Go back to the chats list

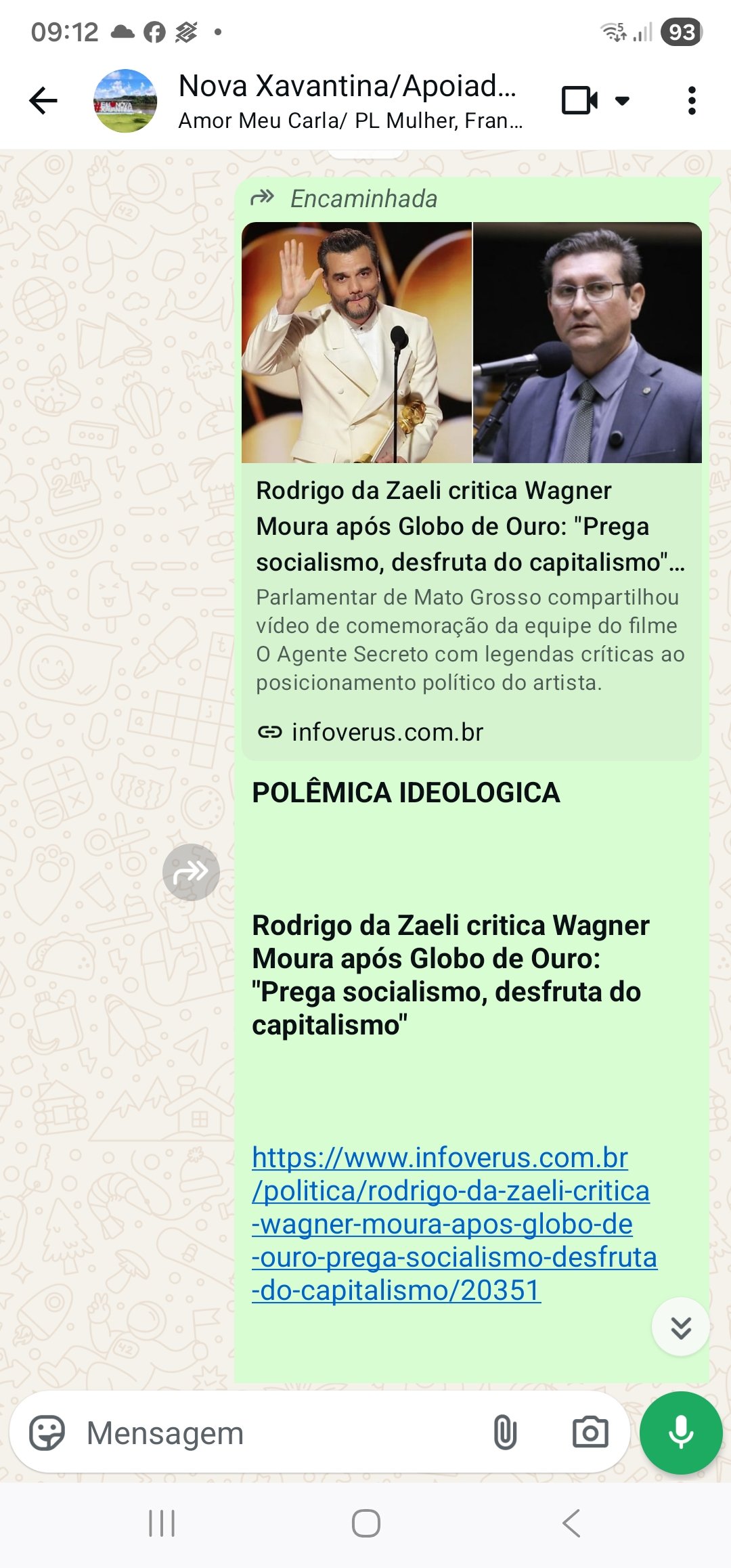43,101
